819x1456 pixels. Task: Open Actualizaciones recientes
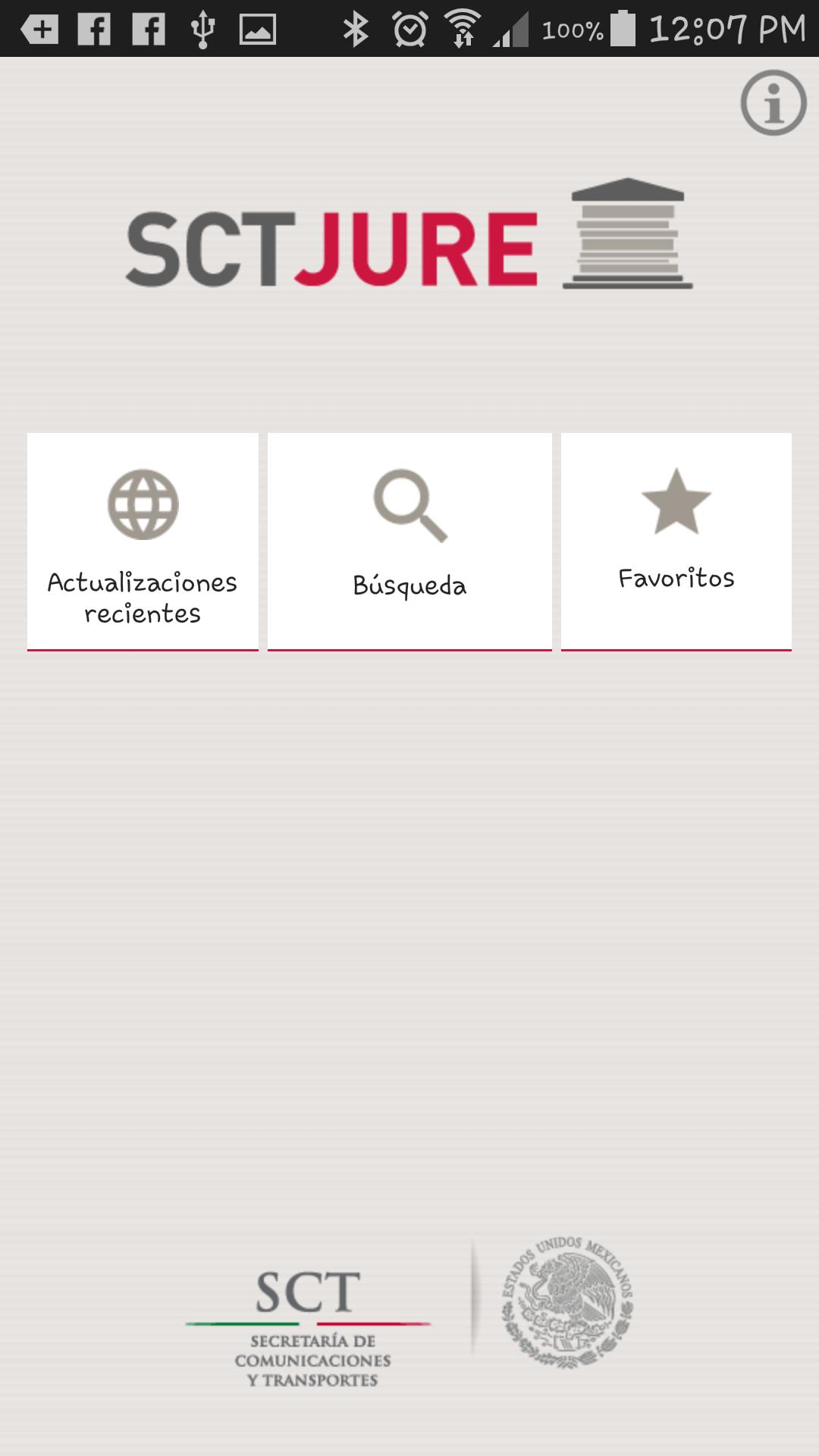(x=143, y=541)
